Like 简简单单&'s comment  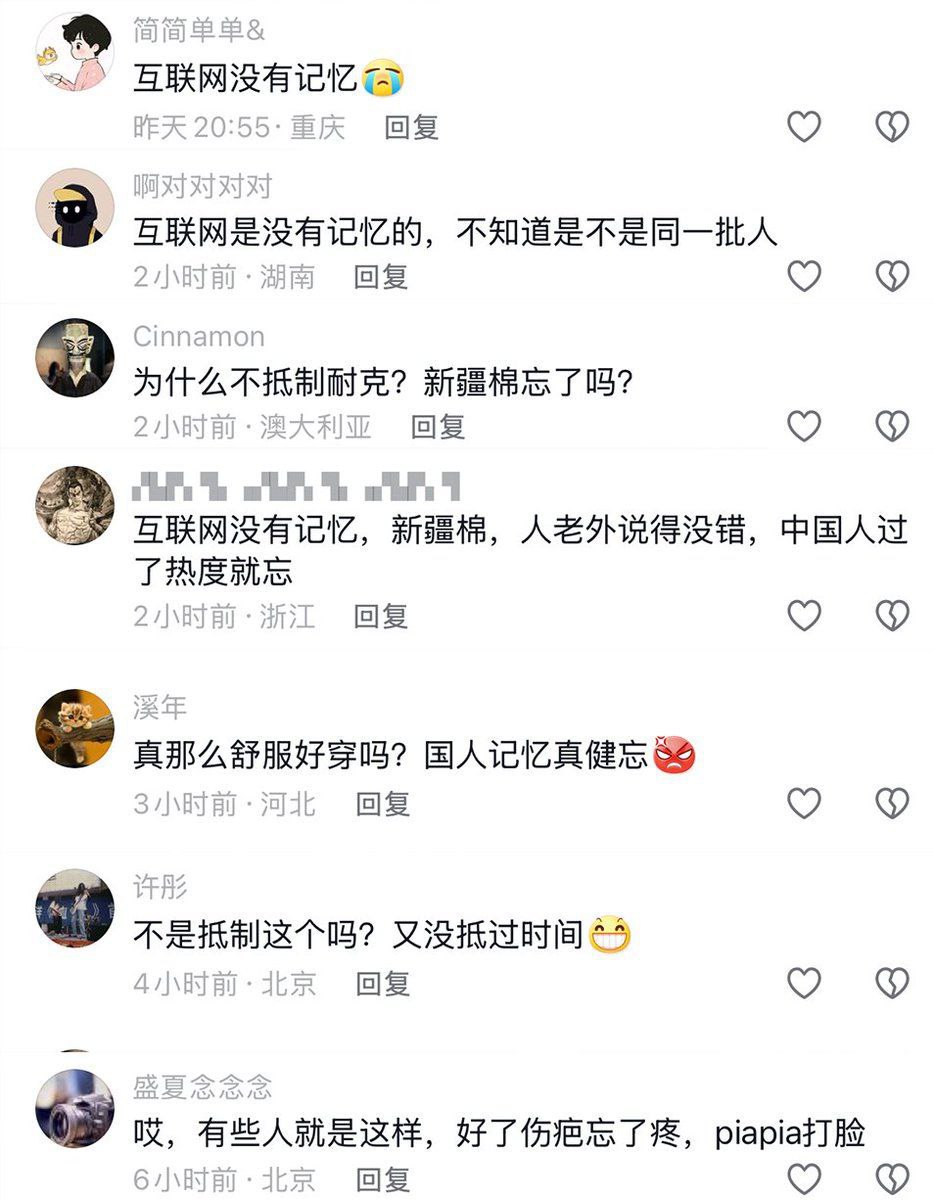[804, 127]
